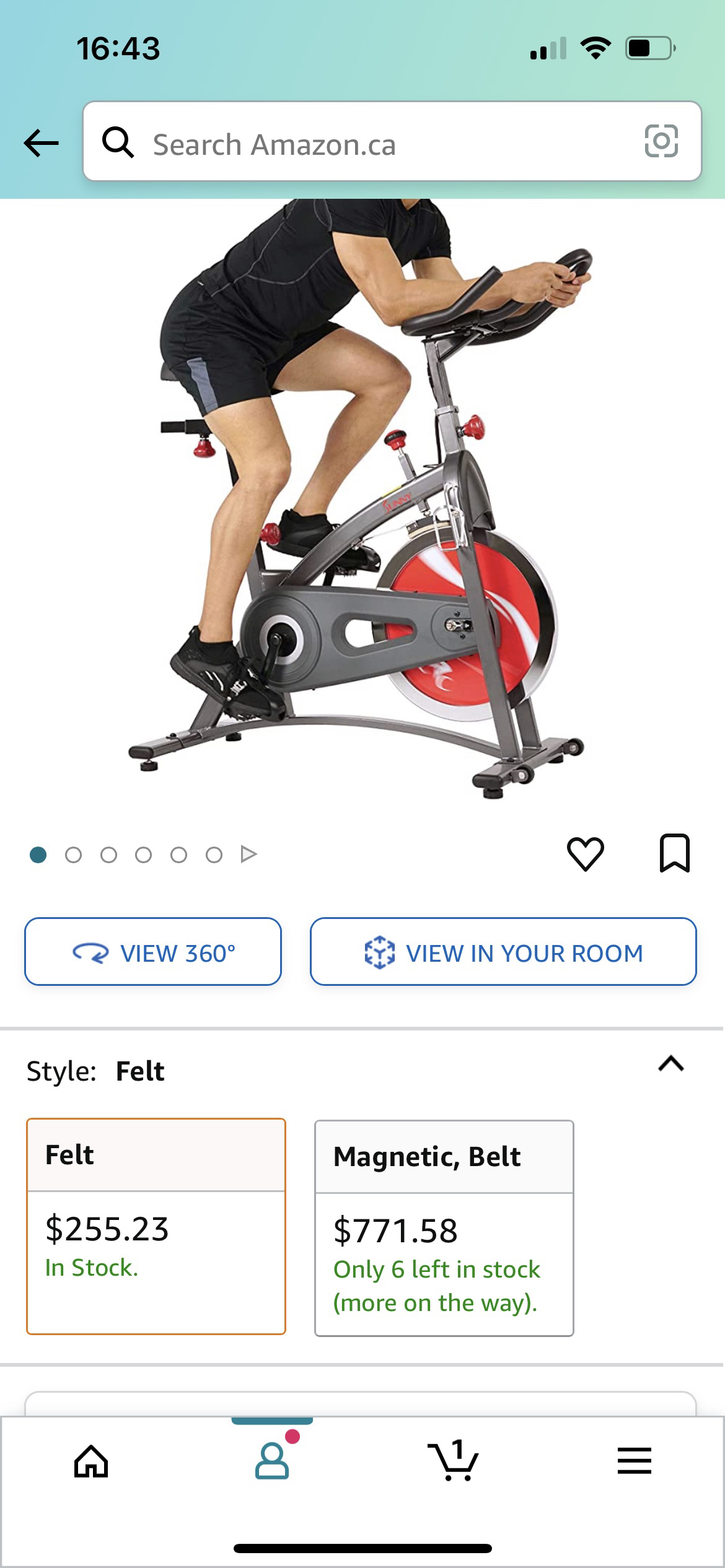
Task: Go back using the arrow icon
Action: point(41,143)
